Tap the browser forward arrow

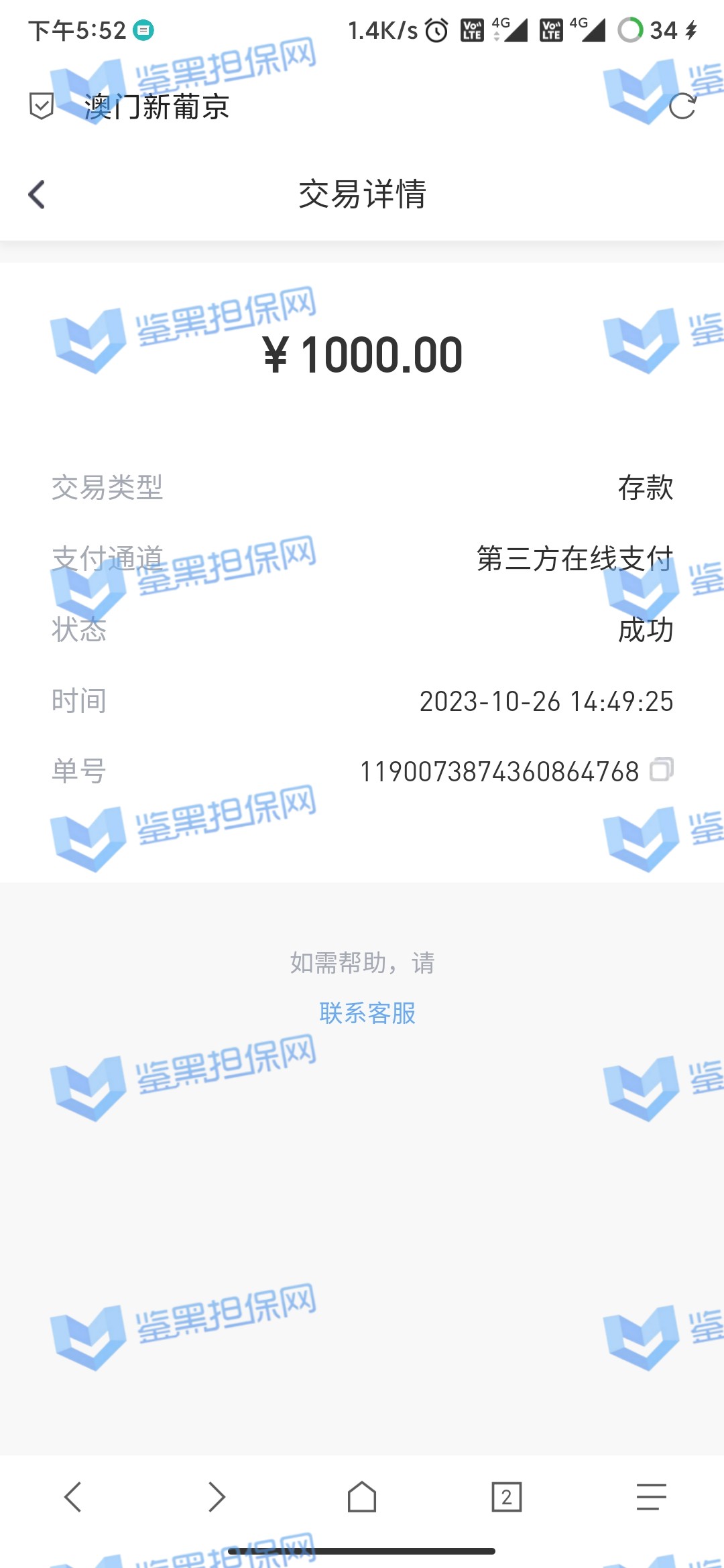[217, 1497]
